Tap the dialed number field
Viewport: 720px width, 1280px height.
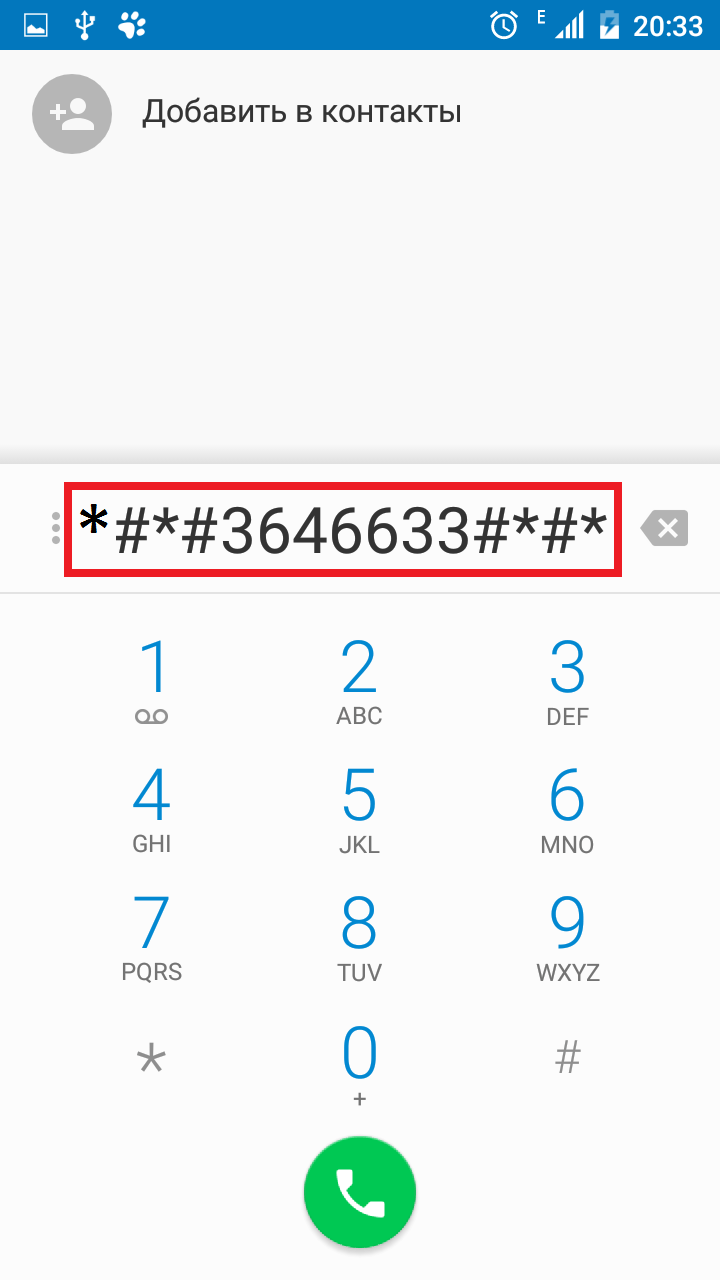(x=344, y=529)
